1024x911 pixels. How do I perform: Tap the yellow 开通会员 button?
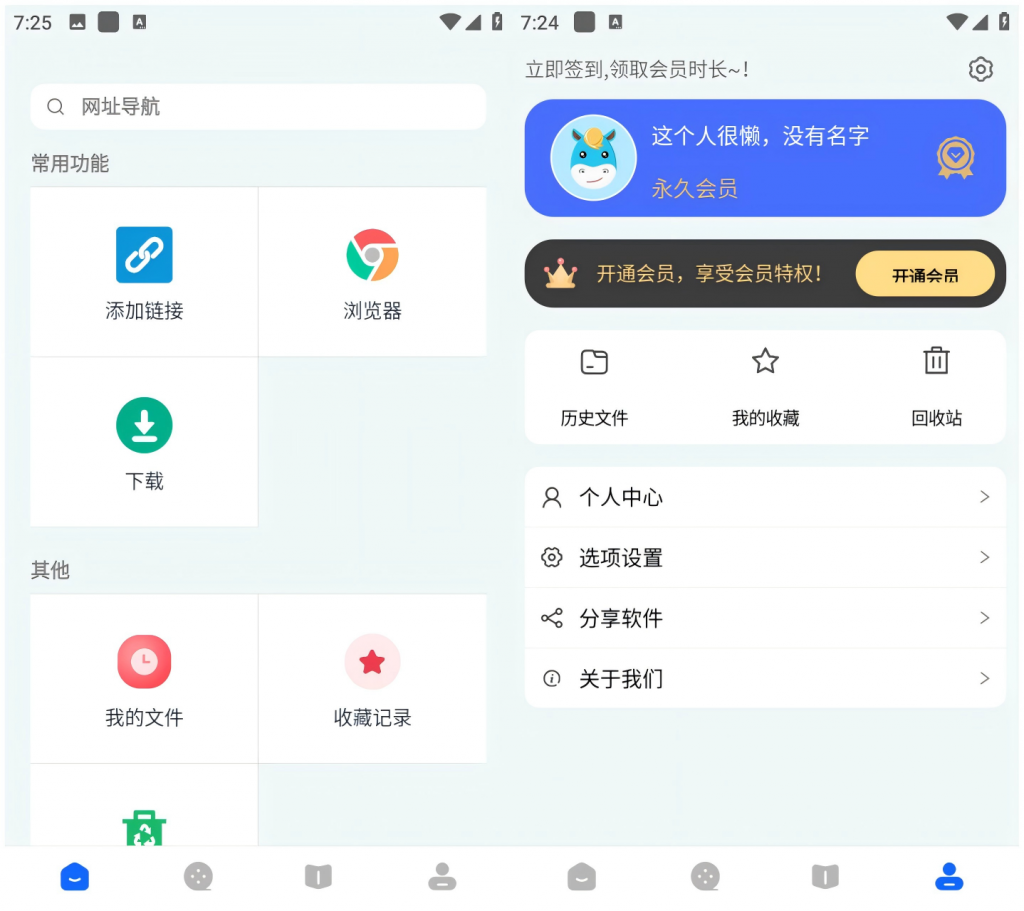(x=924, y=274)
